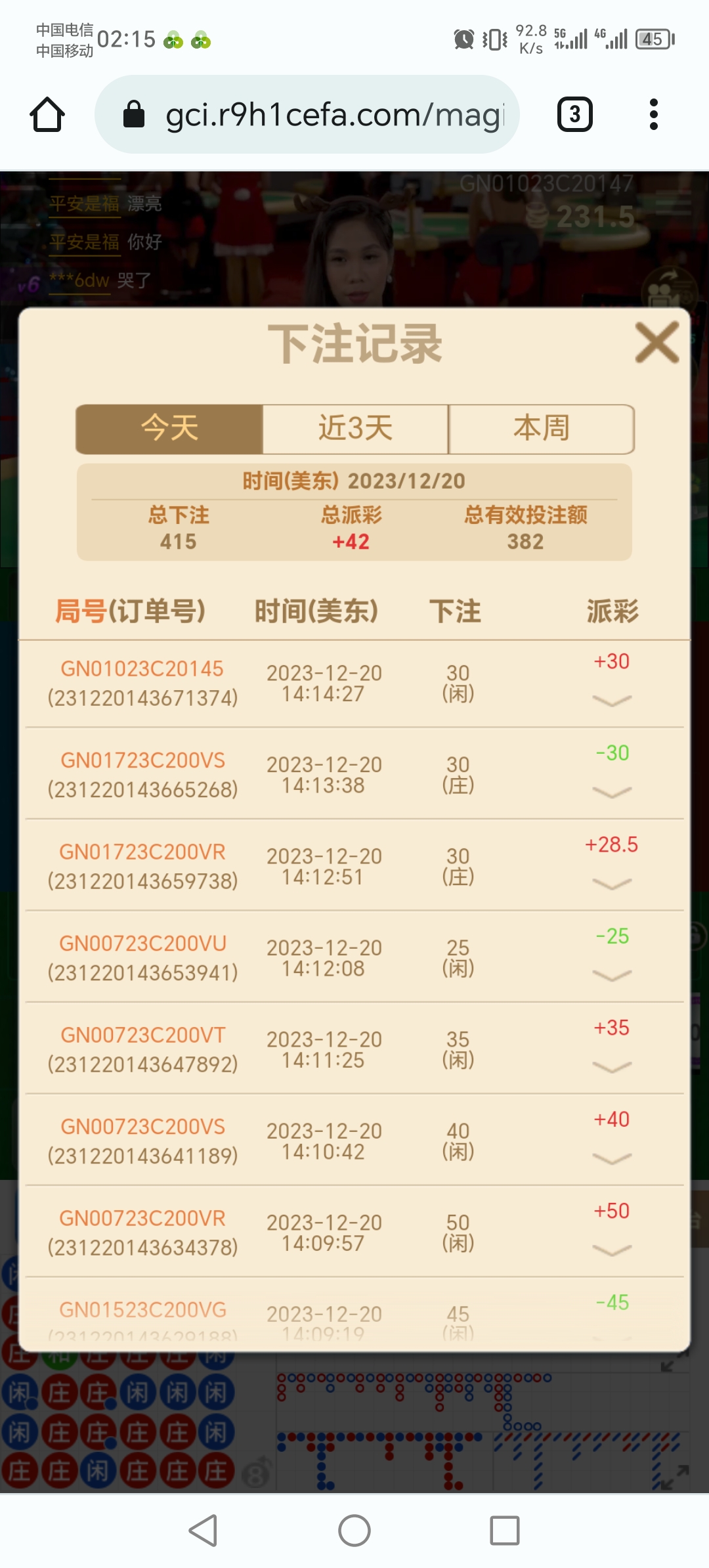
Task: Expand details for bet GN01723C200VR
Action: [611, 884]
